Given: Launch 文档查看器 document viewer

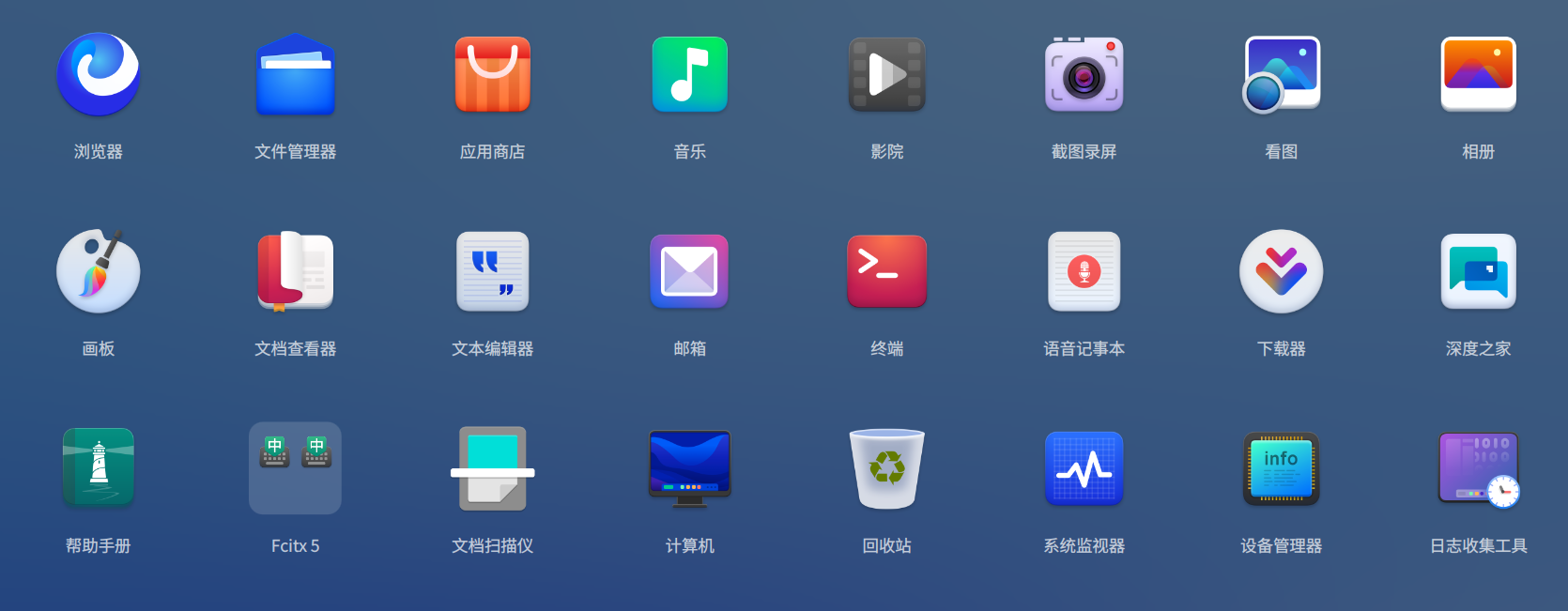Looking at the screenshot, I should click(x=296, y=272).
